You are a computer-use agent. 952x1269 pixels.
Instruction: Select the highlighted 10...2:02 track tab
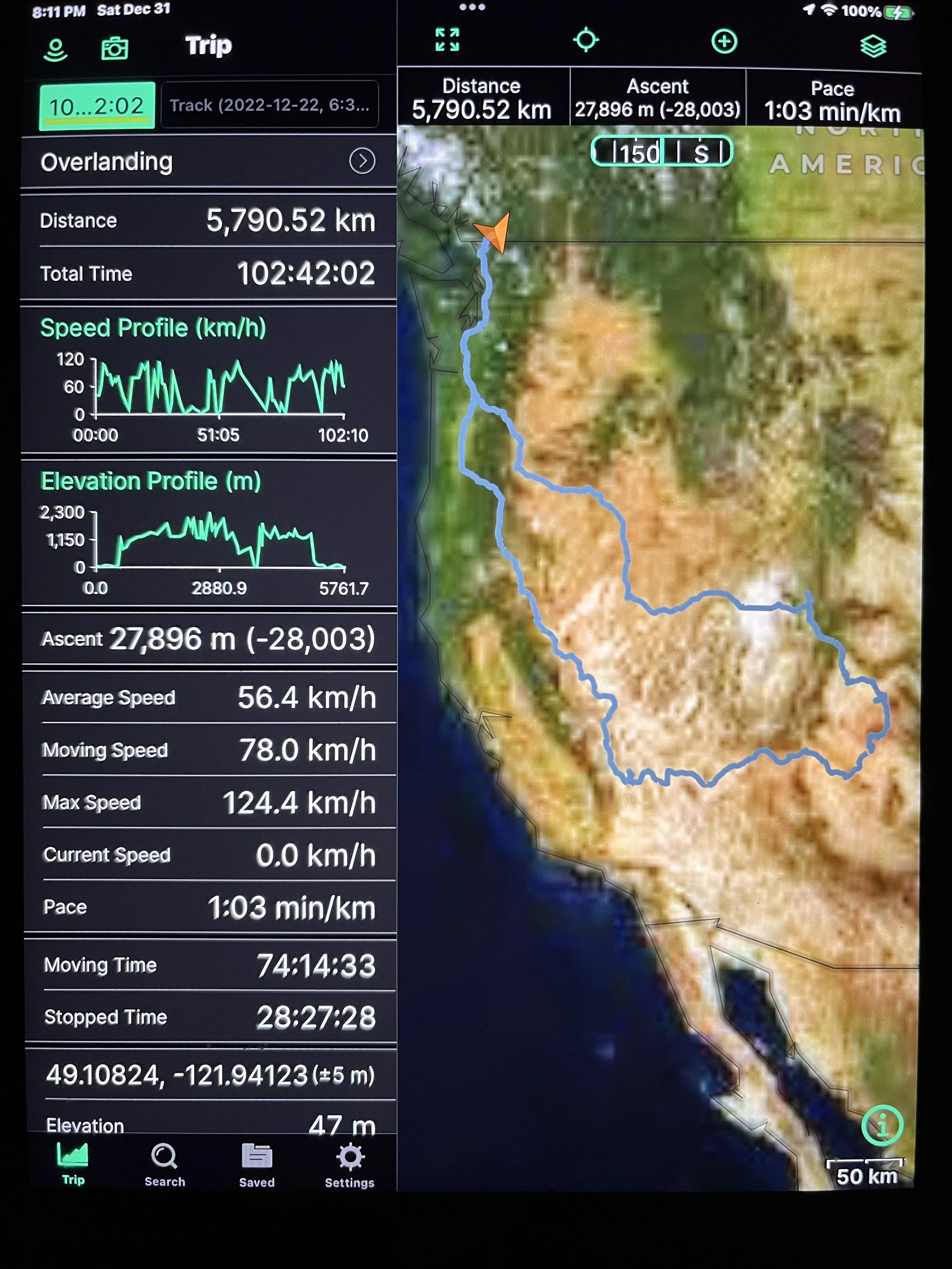point(97,105)
